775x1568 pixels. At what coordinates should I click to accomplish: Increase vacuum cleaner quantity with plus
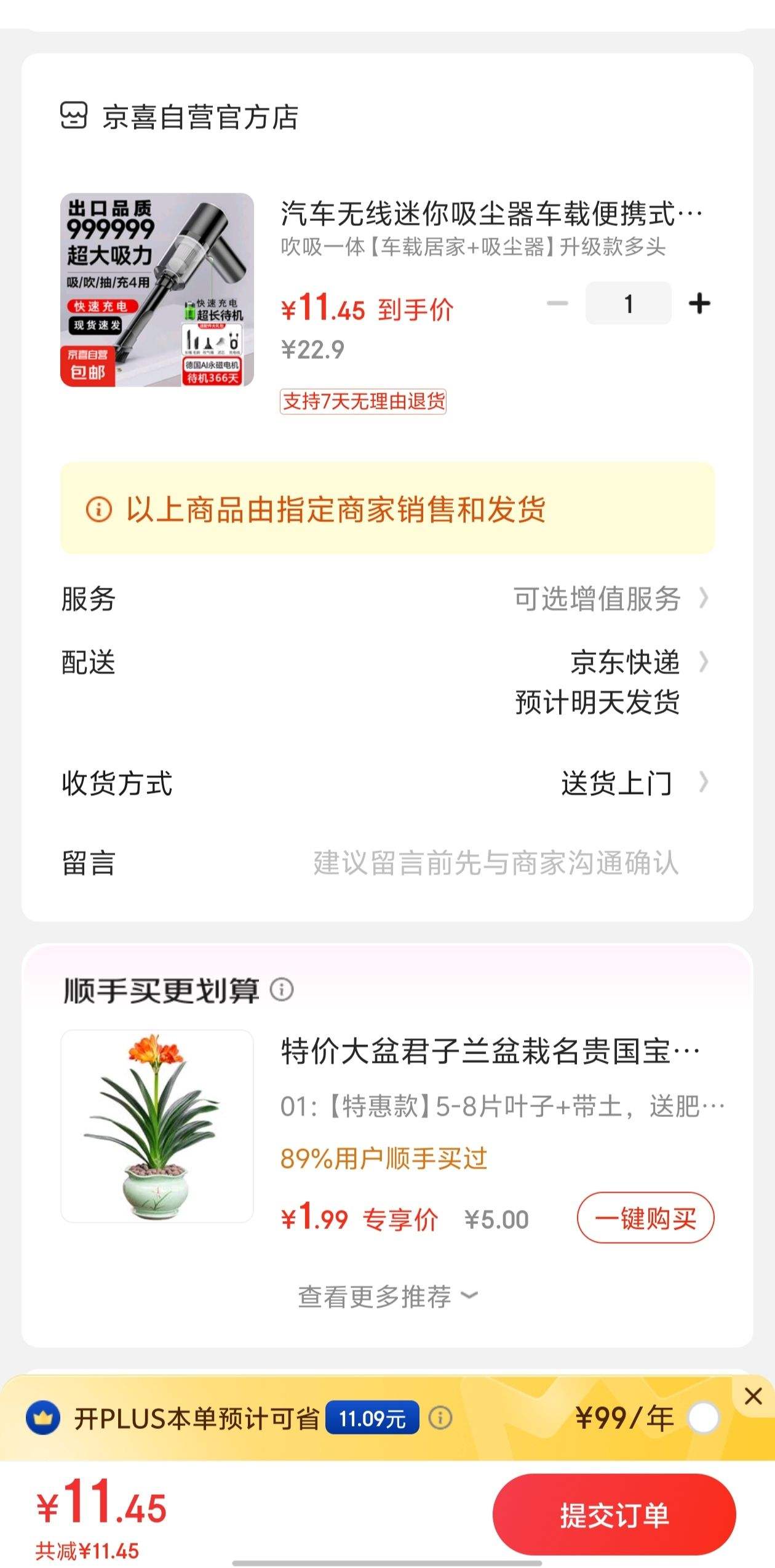click(x=699, y=303)
